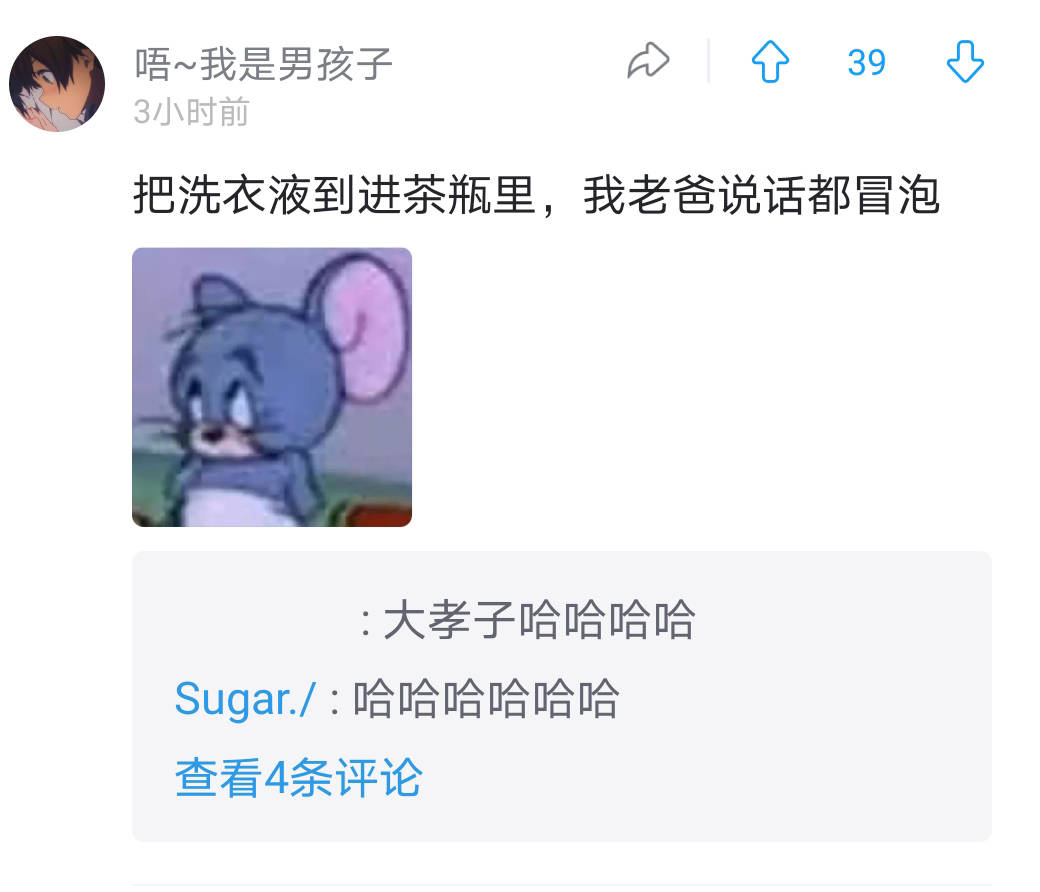The height and width of the screenshot is (892, 1040).
Task: Open the mouse cartoon image
Action: point(272,387)
